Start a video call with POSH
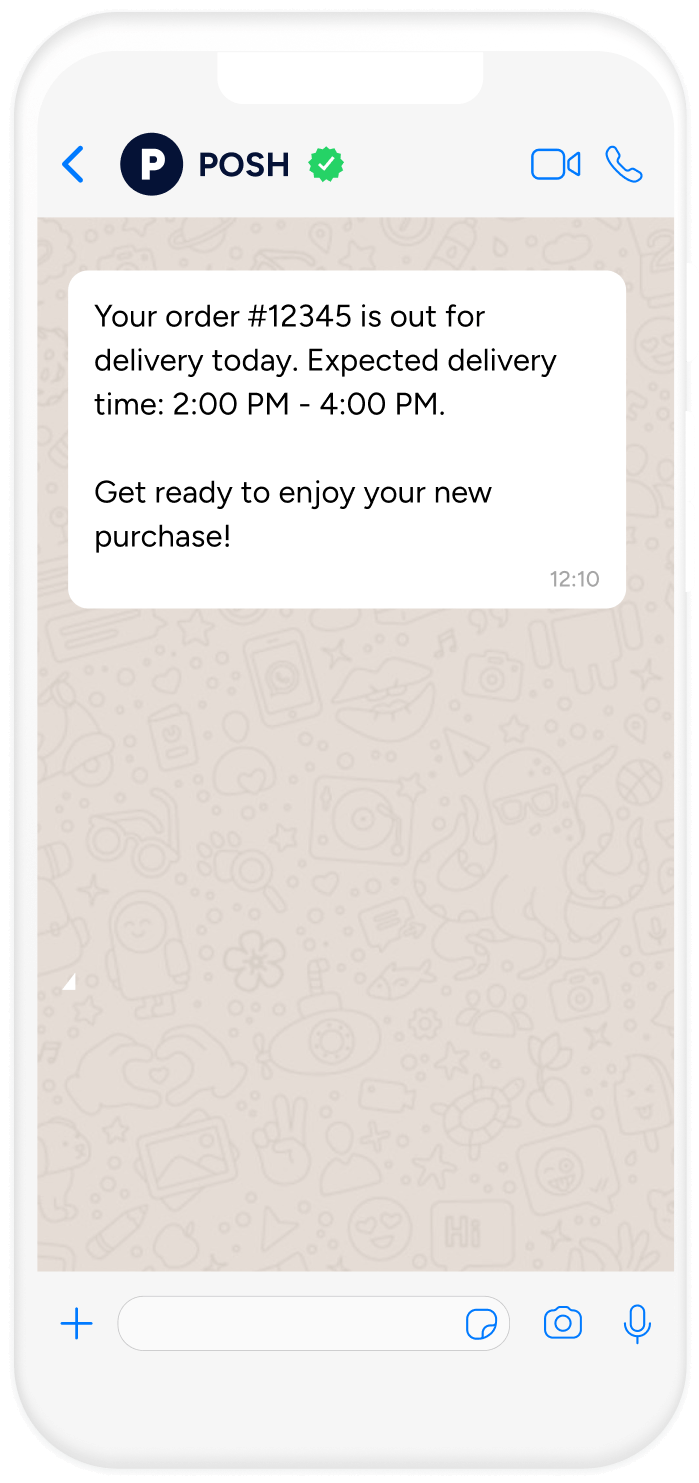This screenshot has height=1483, width=699. click(x=555, y=164)
